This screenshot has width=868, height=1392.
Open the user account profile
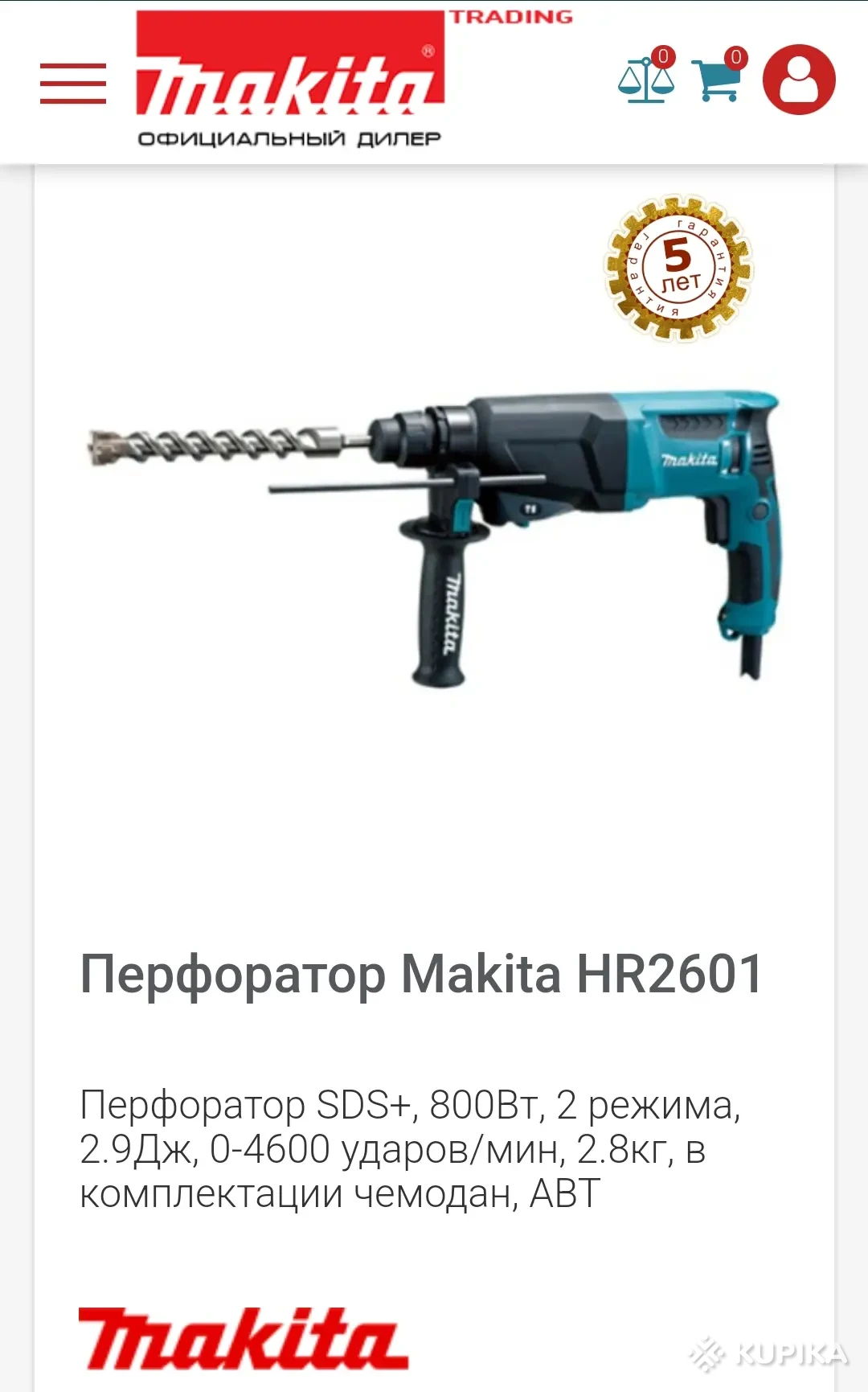click(799, 80)
